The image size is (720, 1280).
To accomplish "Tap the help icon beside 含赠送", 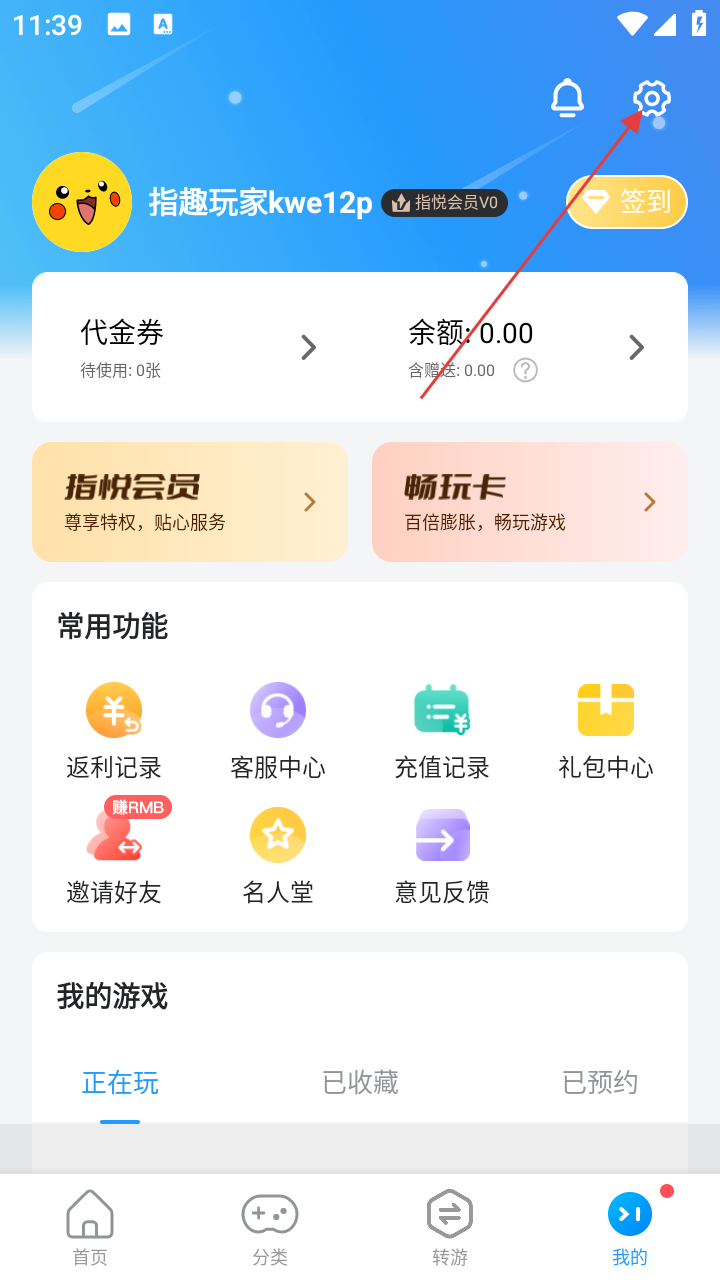I will [525, 370].
